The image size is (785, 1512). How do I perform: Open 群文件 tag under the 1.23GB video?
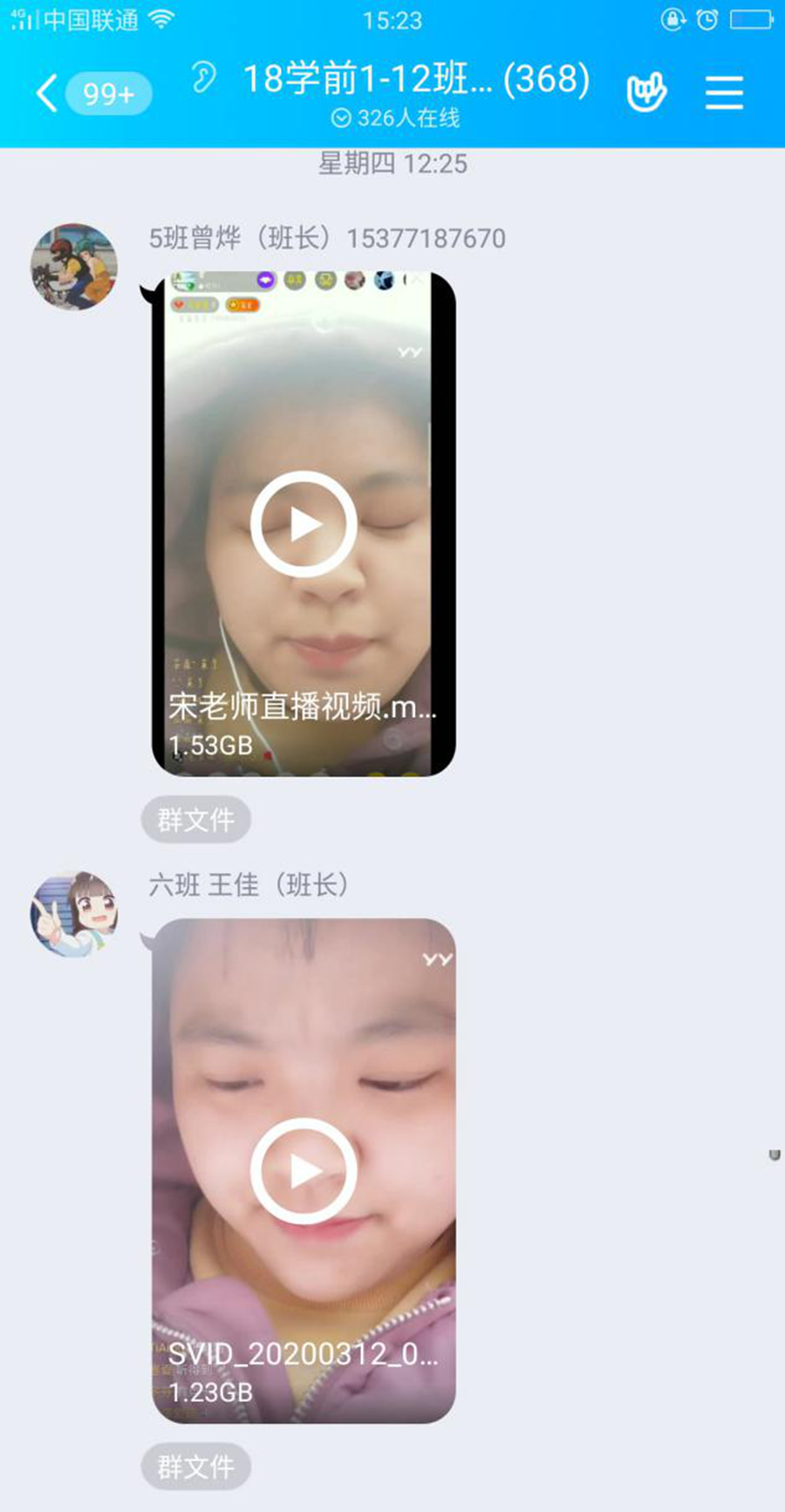[x=196, y=1467]
